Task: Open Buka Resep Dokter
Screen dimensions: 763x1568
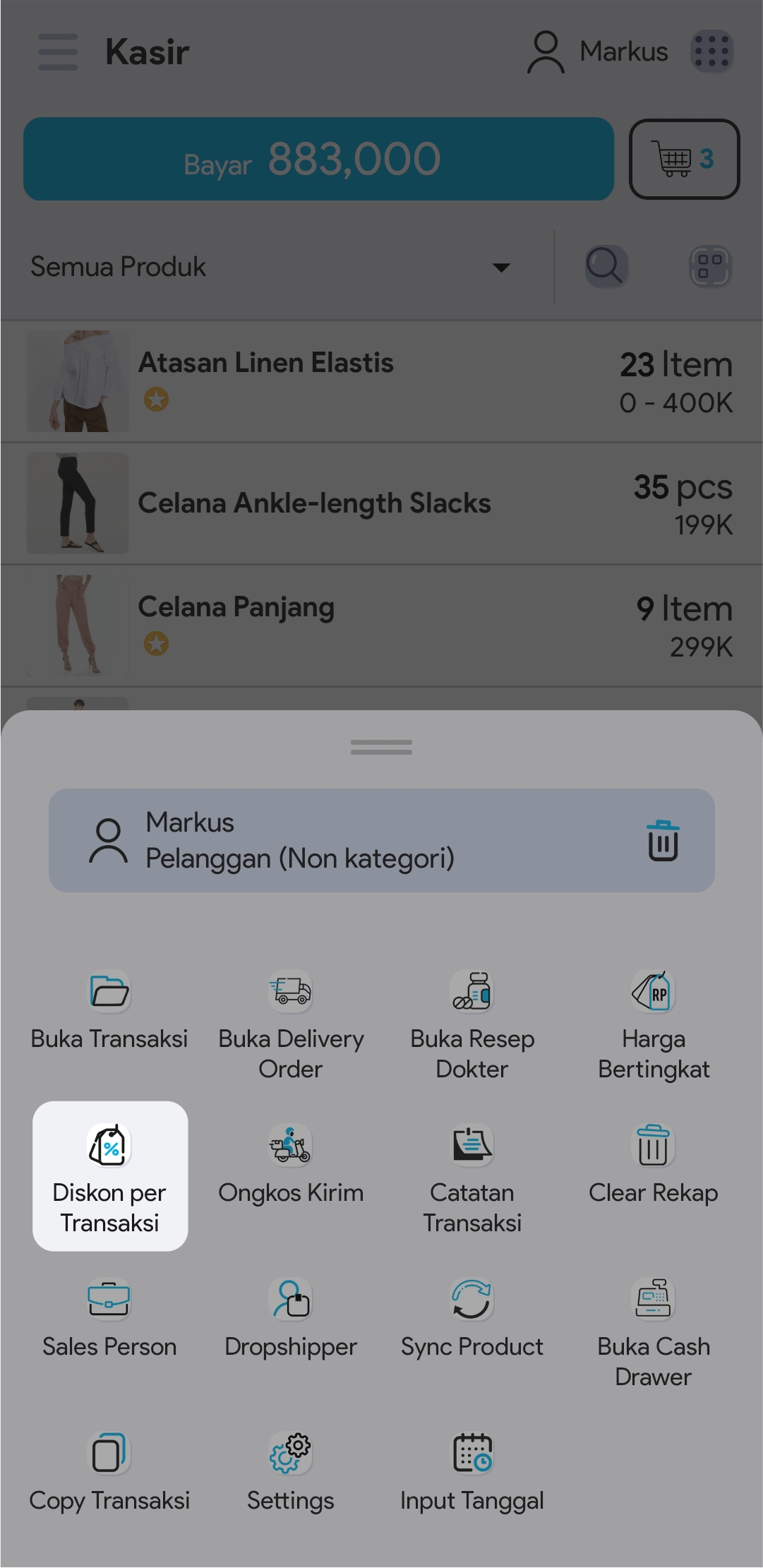Action: (x=471, y=1024)
